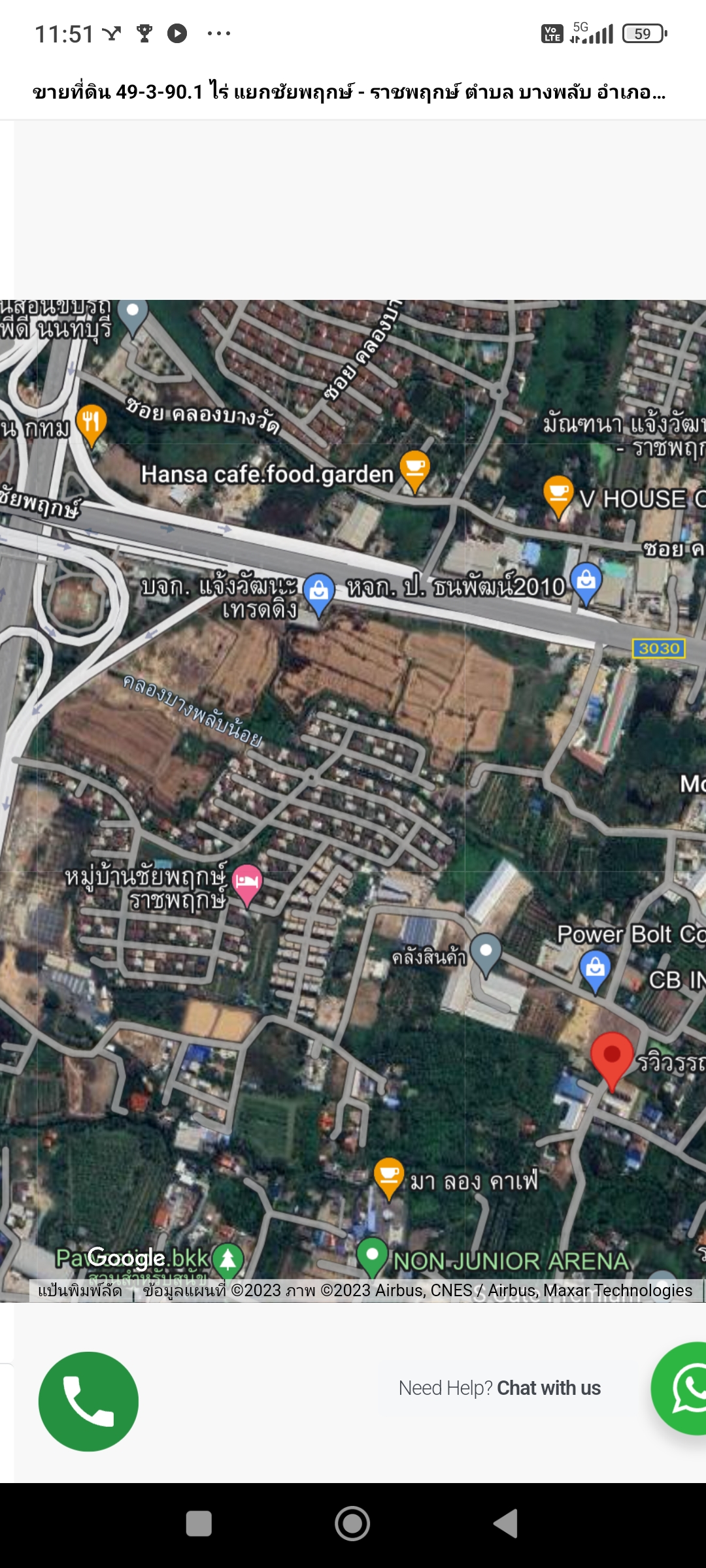Tap the green phone call button
The width and height of the screenshot is (706, 1568).
coord(88,1401)
